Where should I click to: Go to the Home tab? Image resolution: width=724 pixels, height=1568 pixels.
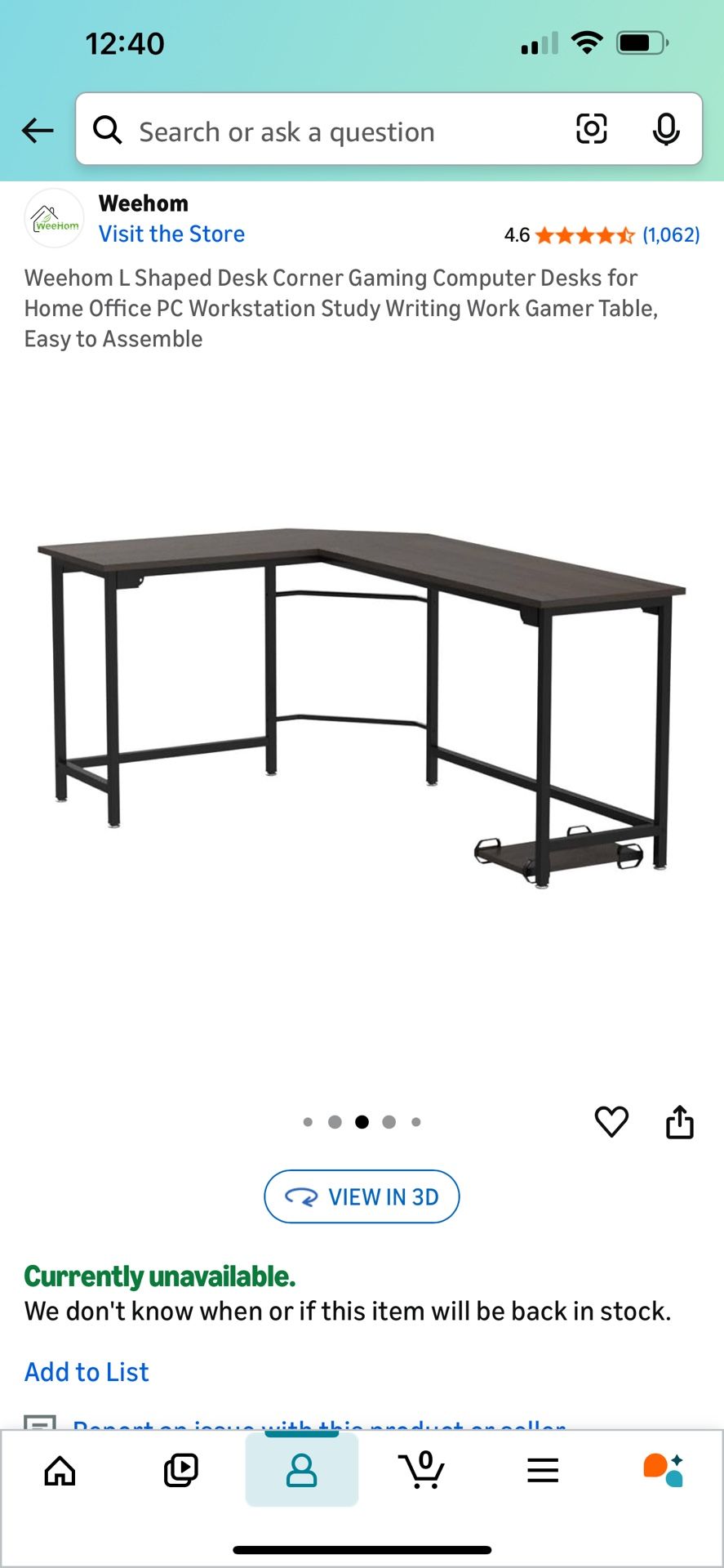tap(60, 1471)
